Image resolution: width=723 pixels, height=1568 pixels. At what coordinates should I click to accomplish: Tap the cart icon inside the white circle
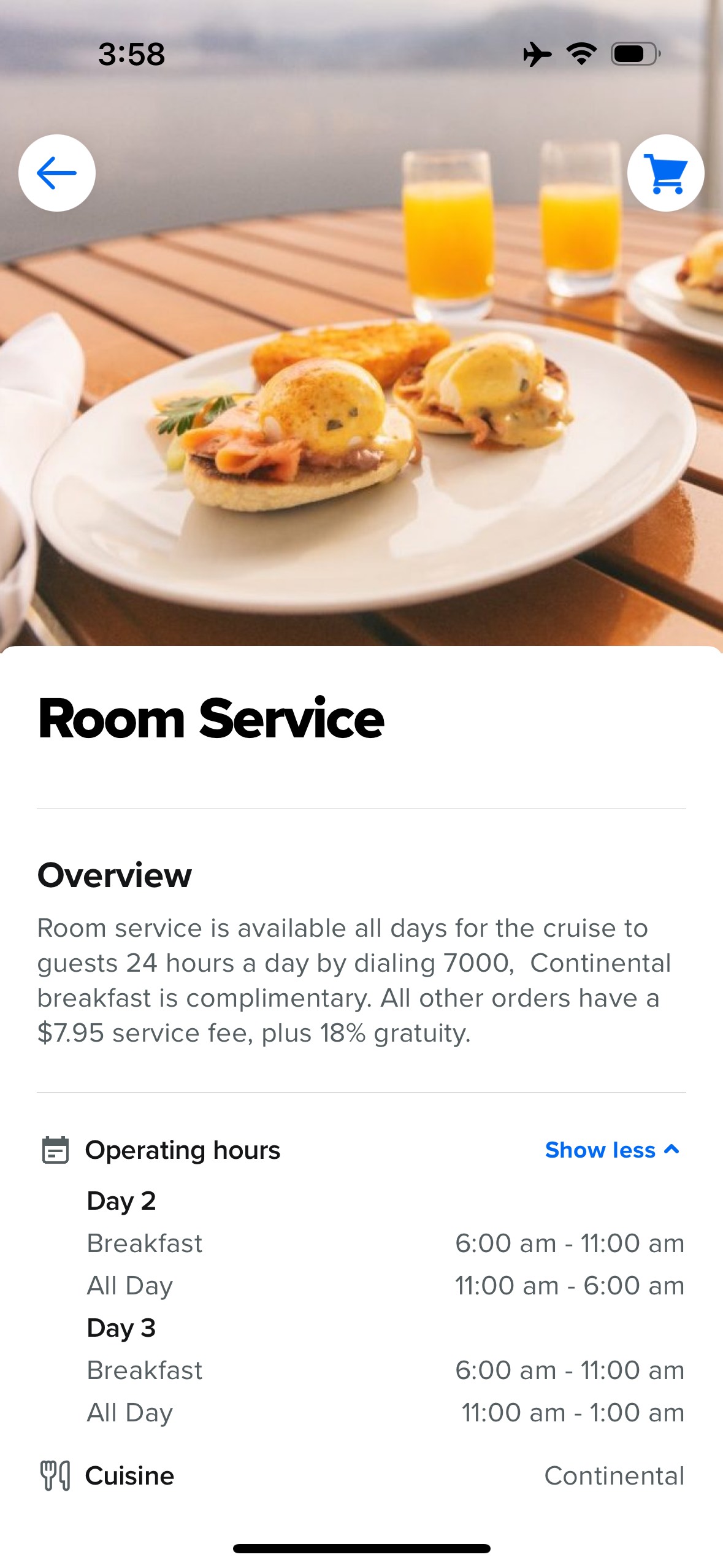pos(665,172)
